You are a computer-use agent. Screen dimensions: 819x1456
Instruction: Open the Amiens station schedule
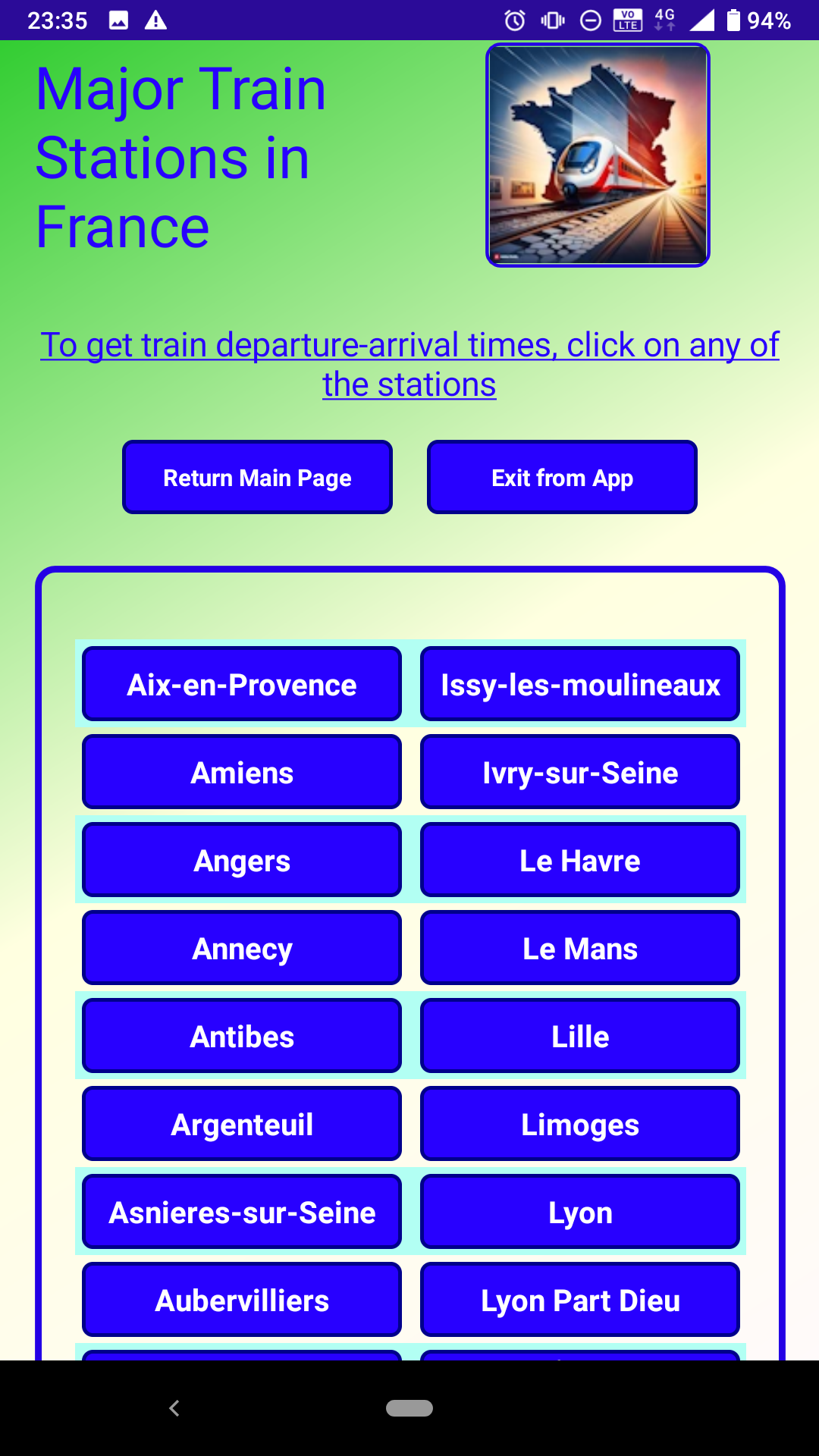point(241,772)
